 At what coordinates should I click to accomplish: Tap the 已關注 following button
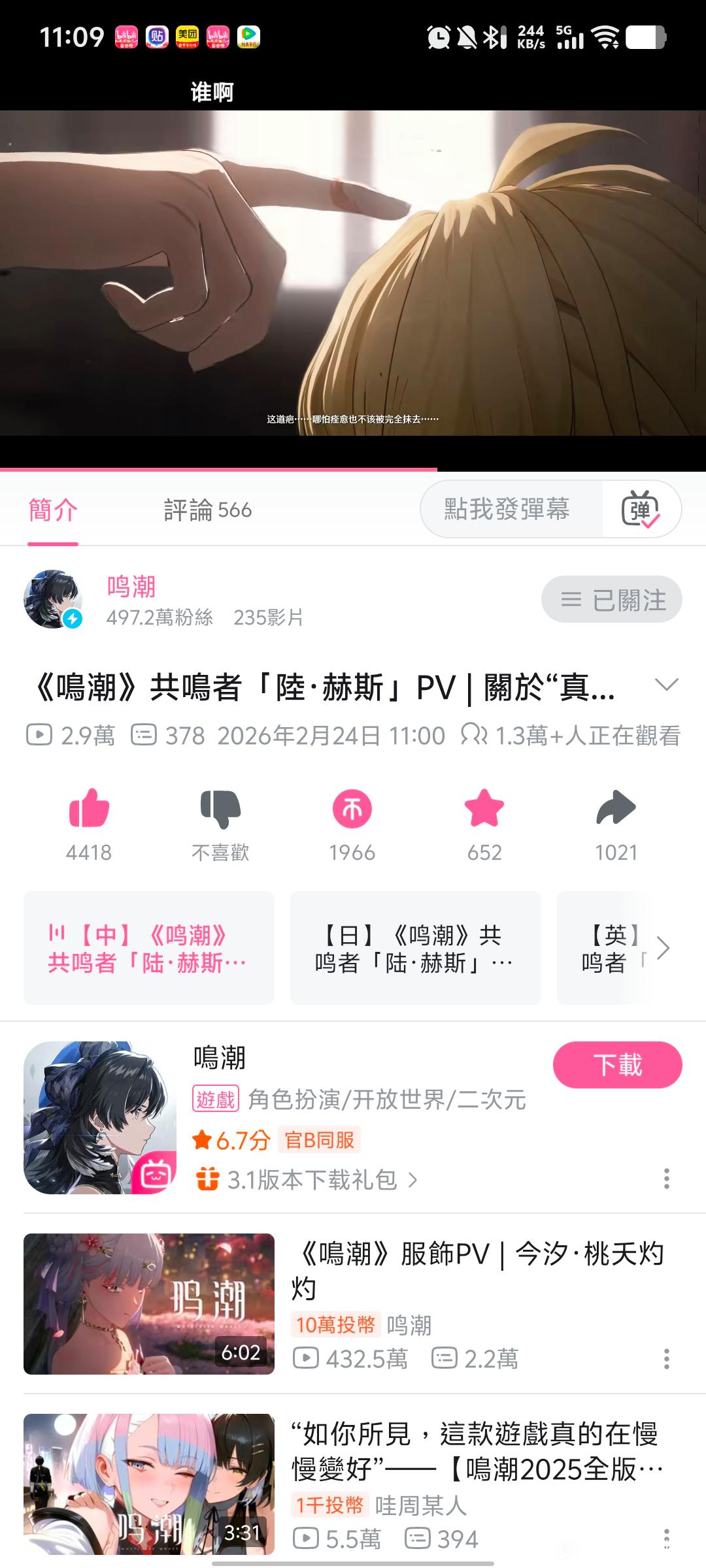point(611,599)
